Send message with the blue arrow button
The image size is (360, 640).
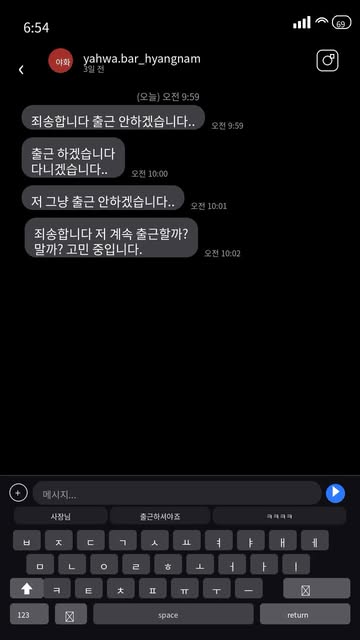[336, 493]
